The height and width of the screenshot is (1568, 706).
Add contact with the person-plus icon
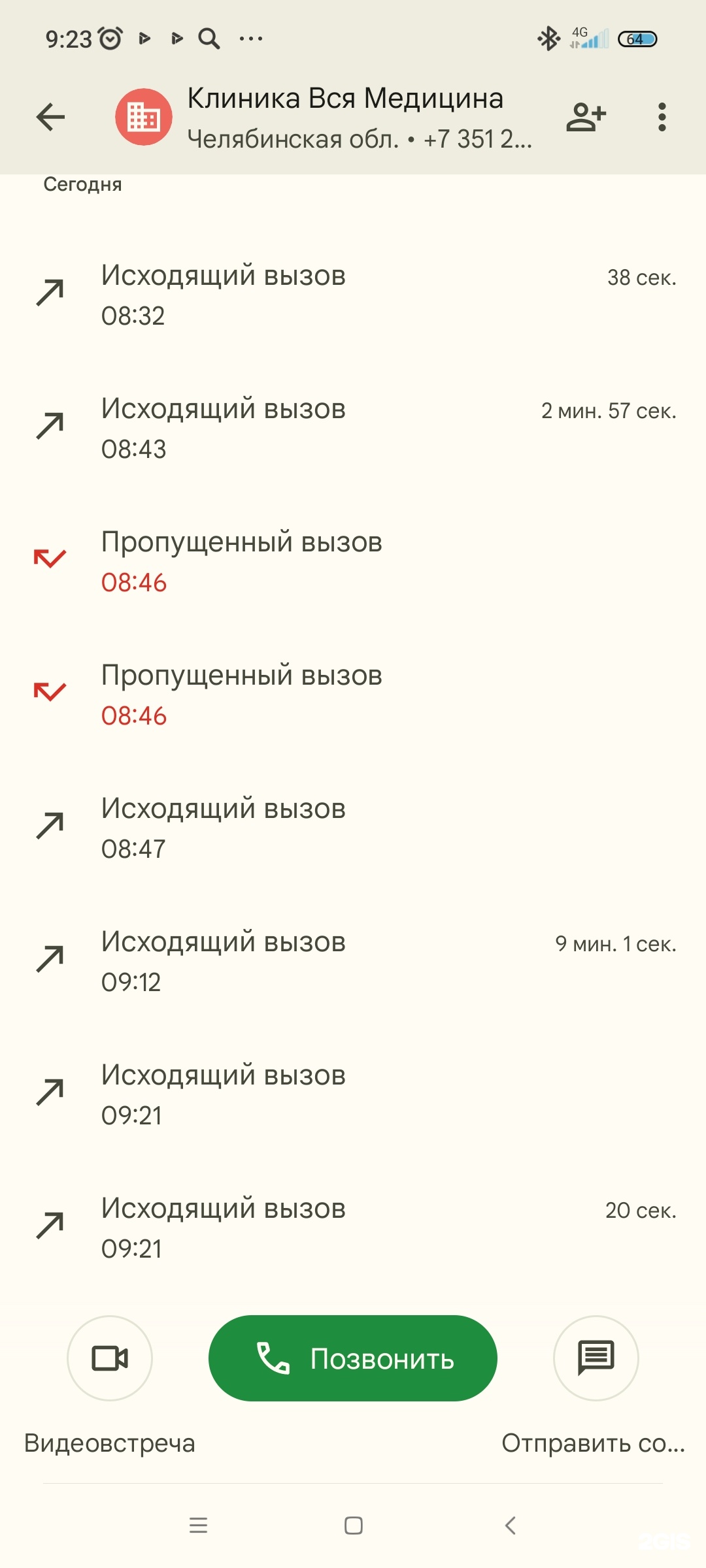click(586, 118)
